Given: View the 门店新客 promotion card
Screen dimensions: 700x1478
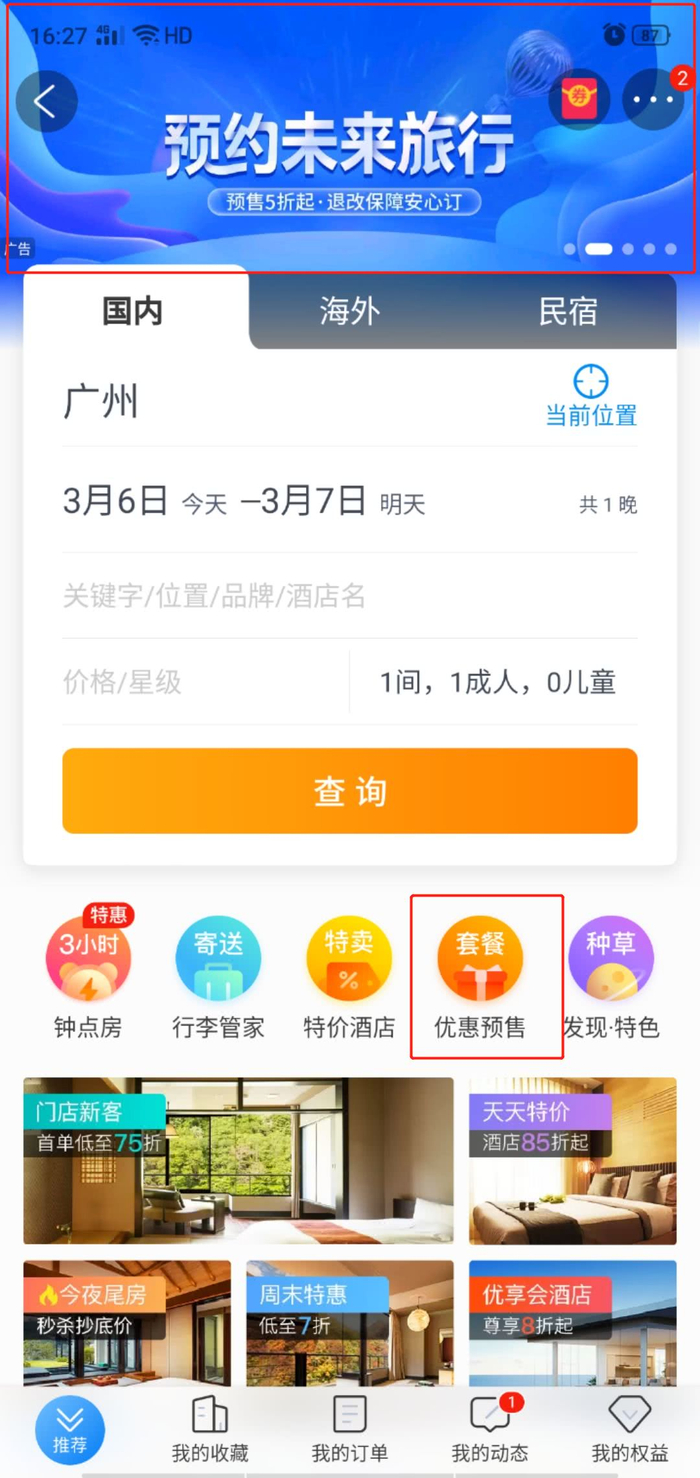Looking at the screenshot, I should [238, 1160].
